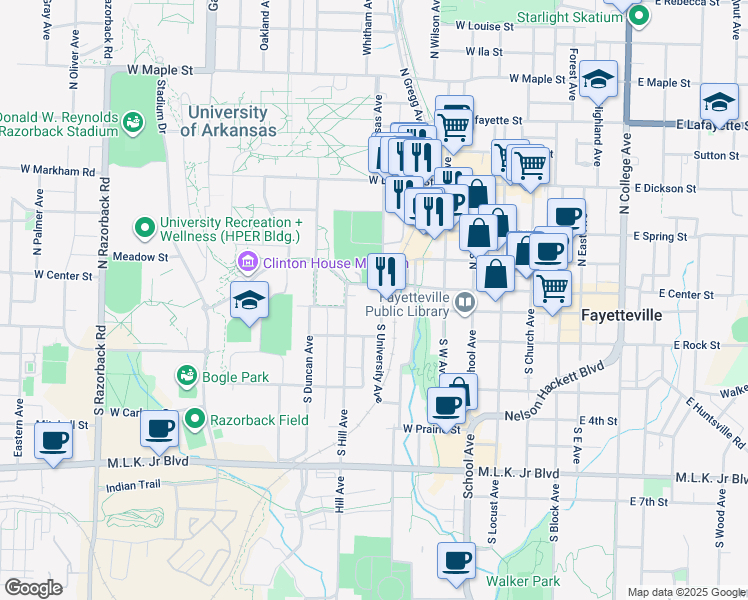Viewport: 748px width, 600px height.
Task: Select the coffee marker beside Razorback Field
Action: [158, 429]
